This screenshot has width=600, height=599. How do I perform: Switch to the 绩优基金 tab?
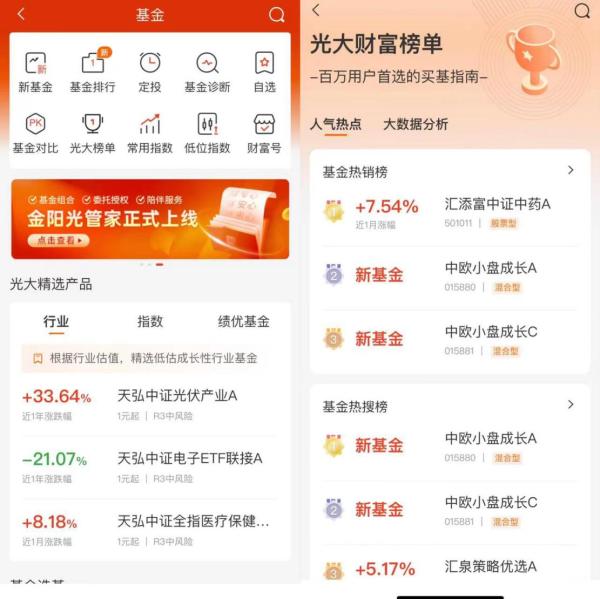pyautogui.click(x=243, y=321)
